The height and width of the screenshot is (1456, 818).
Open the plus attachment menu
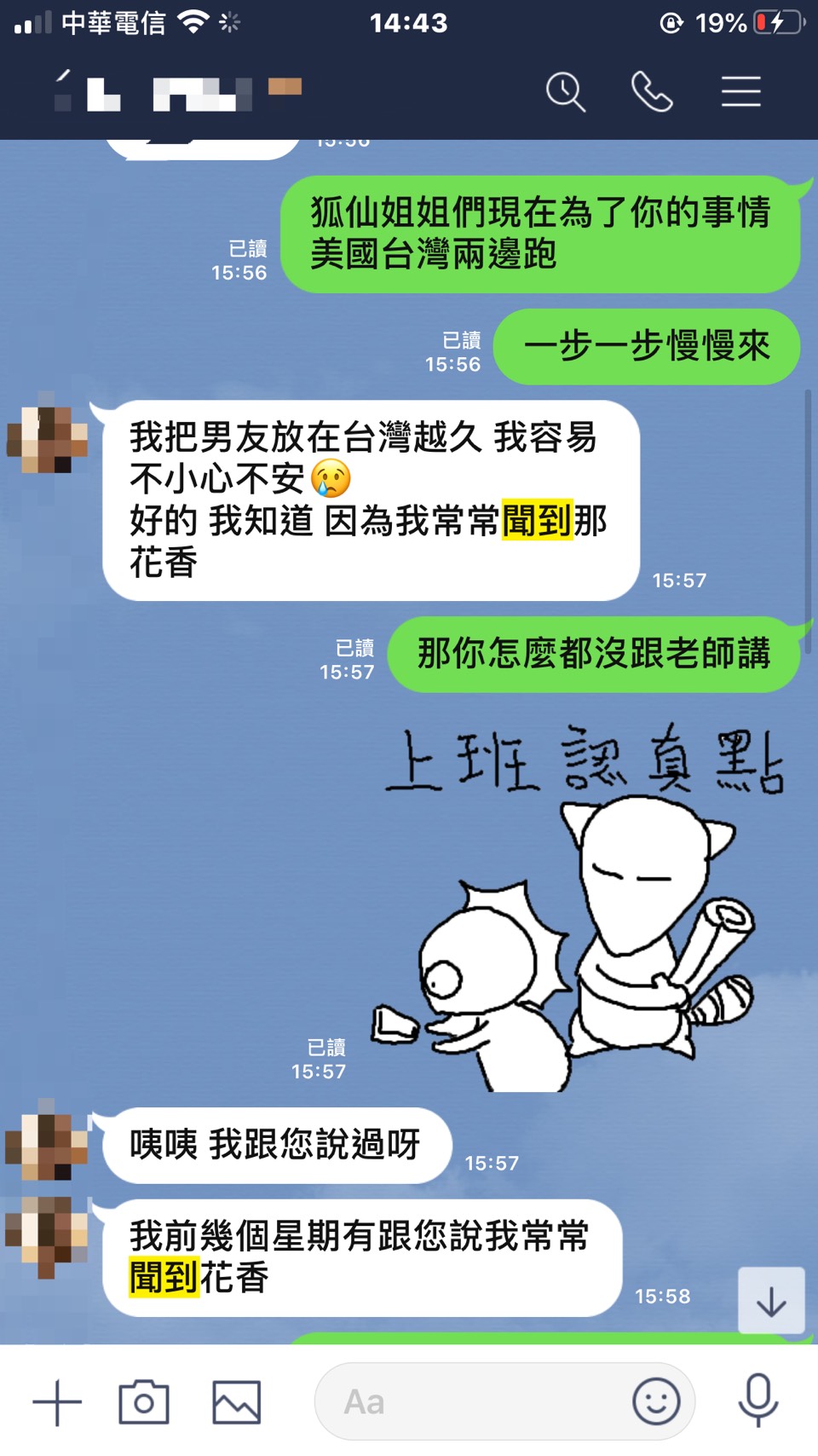pyautogui.click(x=57, y=1402)
